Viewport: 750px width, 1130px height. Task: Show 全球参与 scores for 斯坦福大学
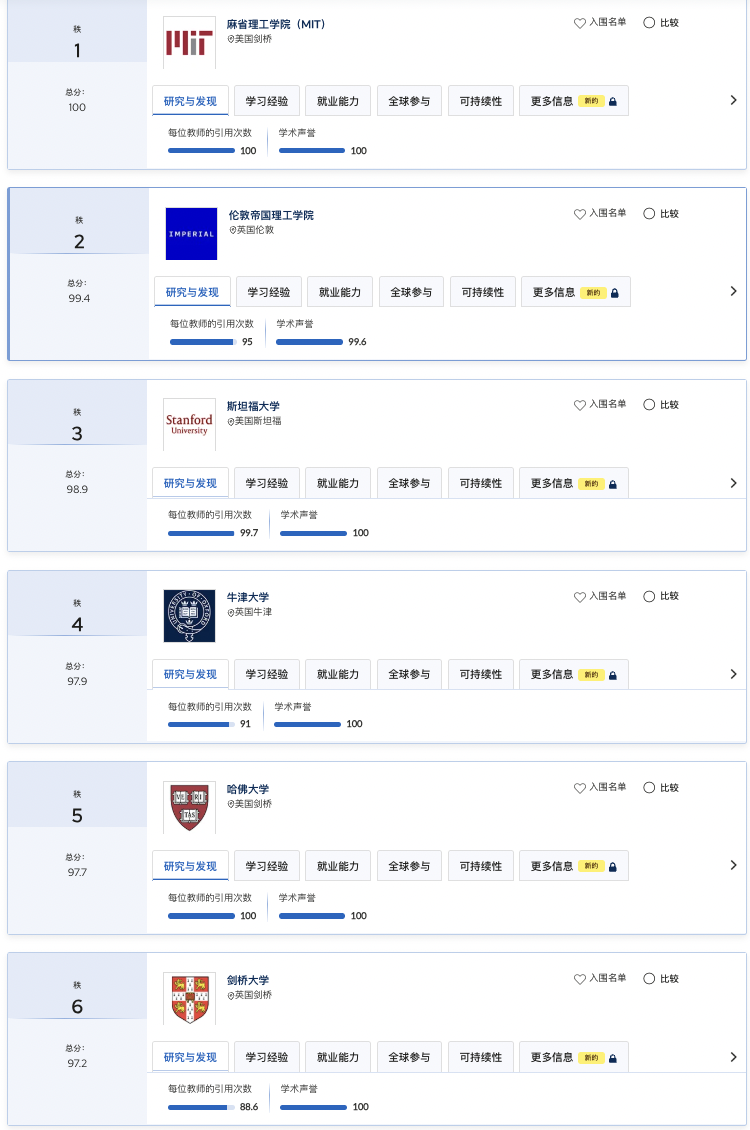coord(409,483)
